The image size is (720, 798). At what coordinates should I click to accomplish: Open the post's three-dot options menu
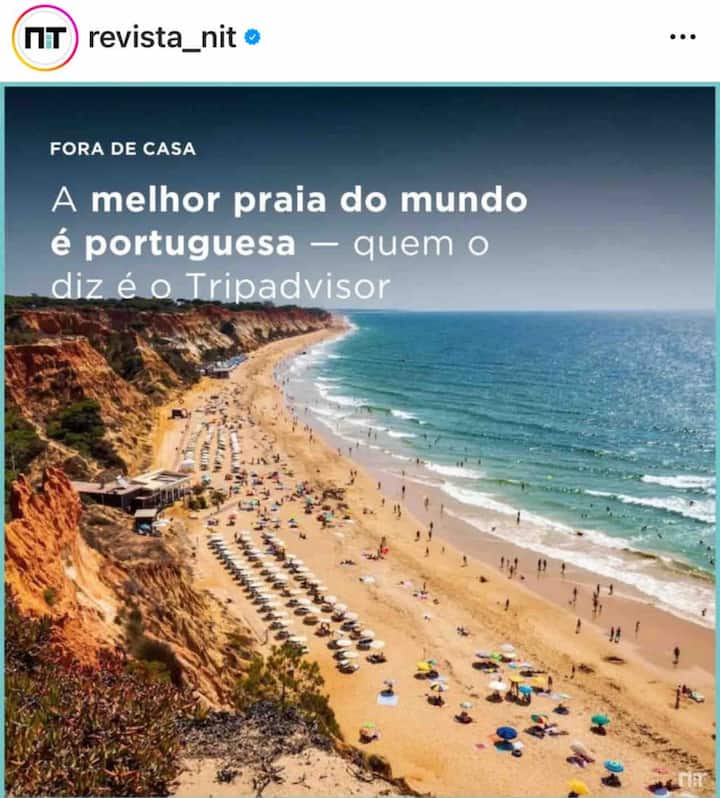(x=682, y=37)
